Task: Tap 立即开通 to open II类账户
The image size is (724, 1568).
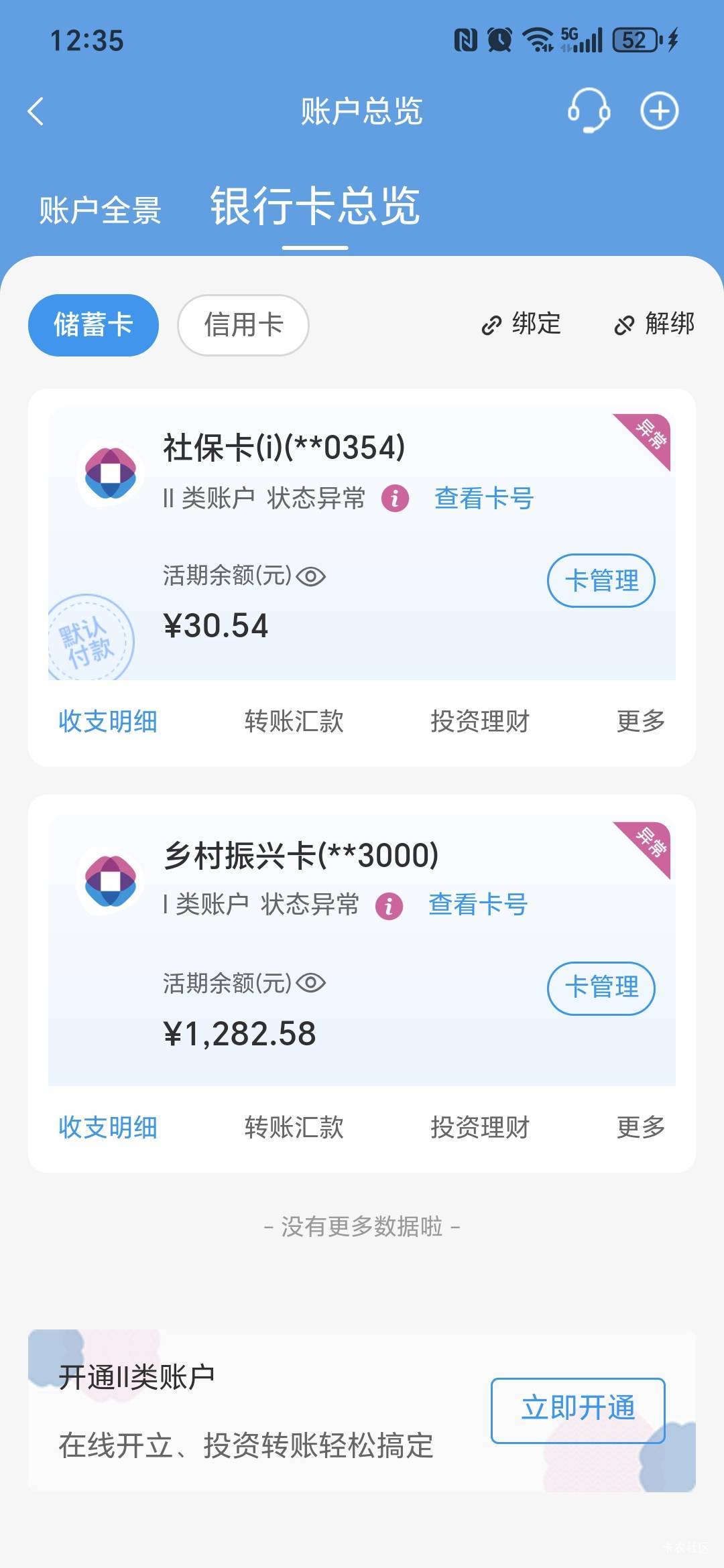Action: click(x=578, y=1410)
